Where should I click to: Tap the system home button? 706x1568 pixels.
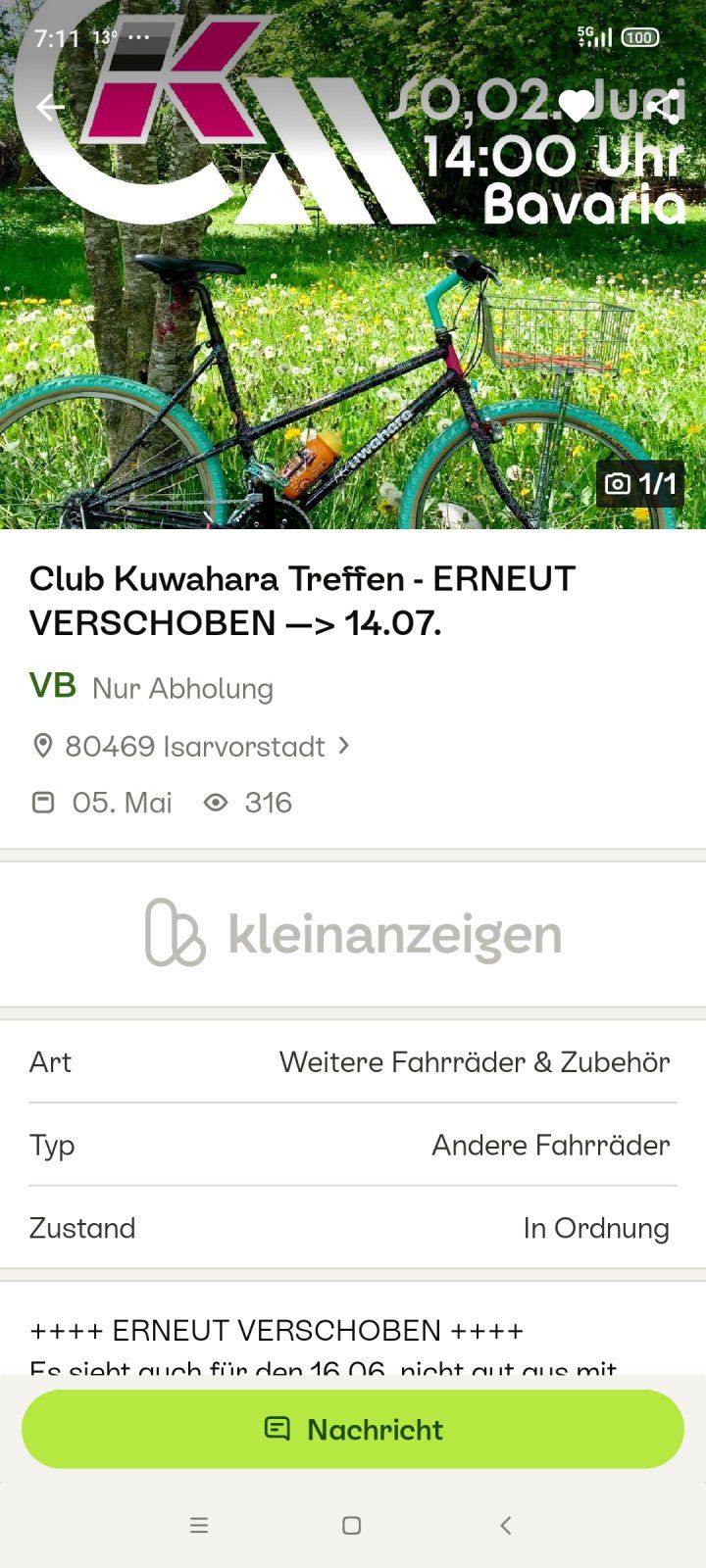[x=352, y=1525]
